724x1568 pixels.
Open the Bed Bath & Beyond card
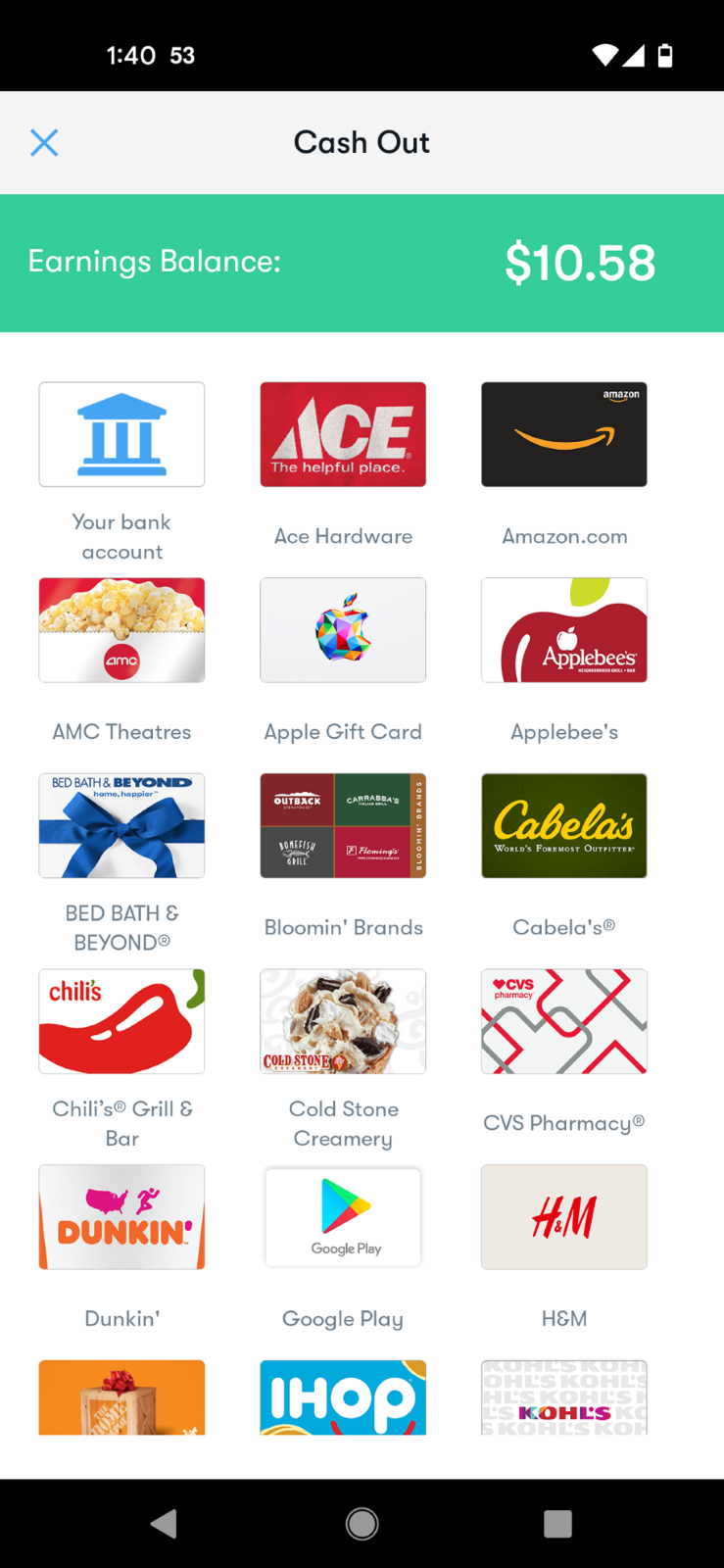[121, 825]
